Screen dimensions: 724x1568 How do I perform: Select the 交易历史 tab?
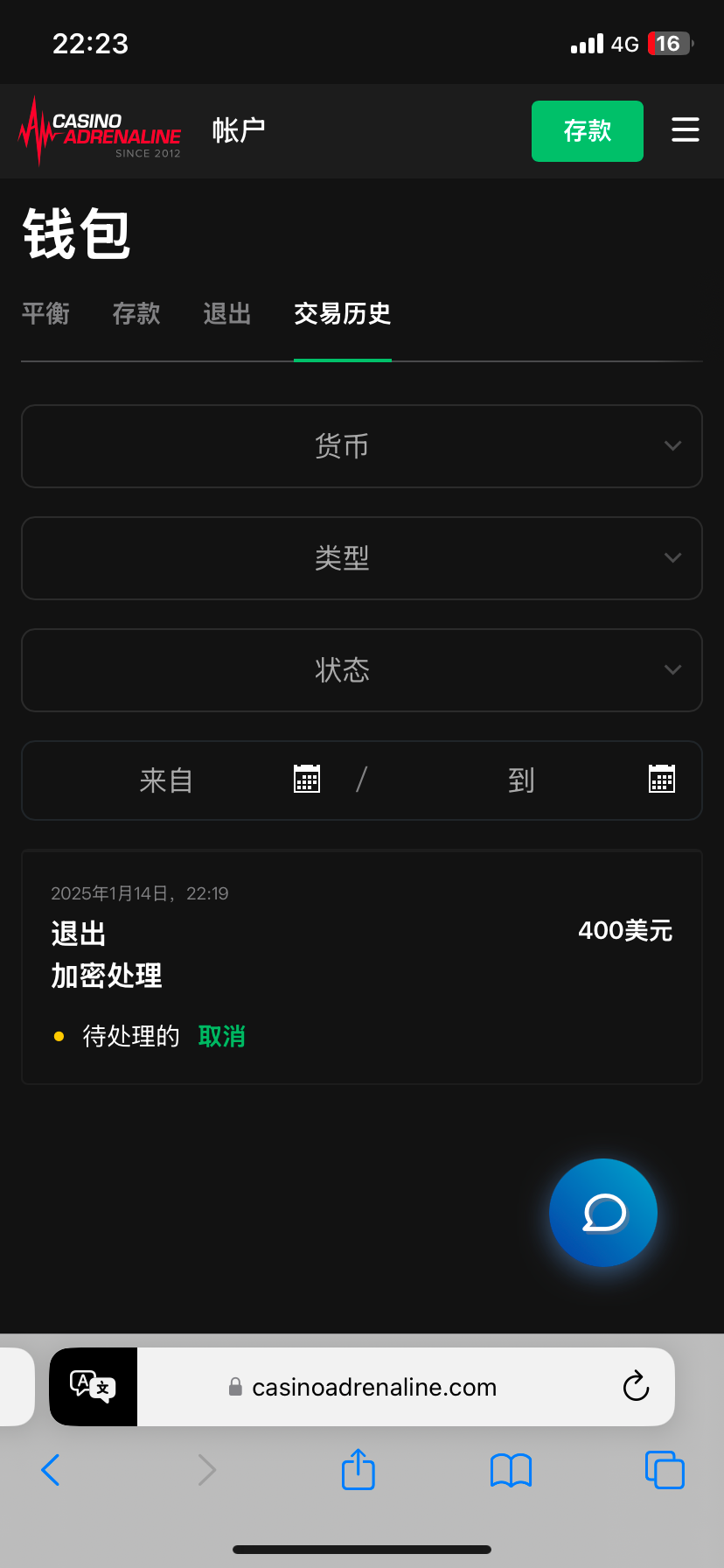coord(342,313)
